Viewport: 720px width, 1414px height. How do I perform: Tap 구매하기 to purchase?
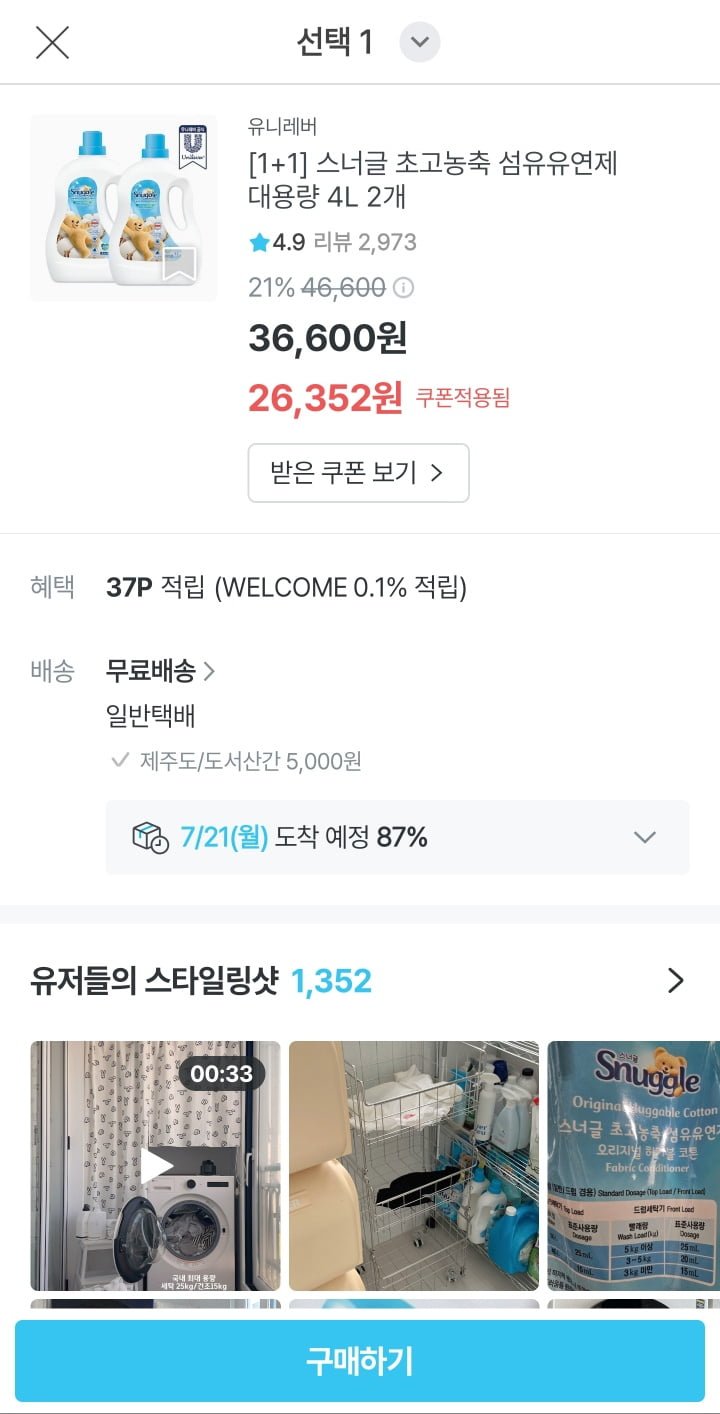pos(360,1360)
